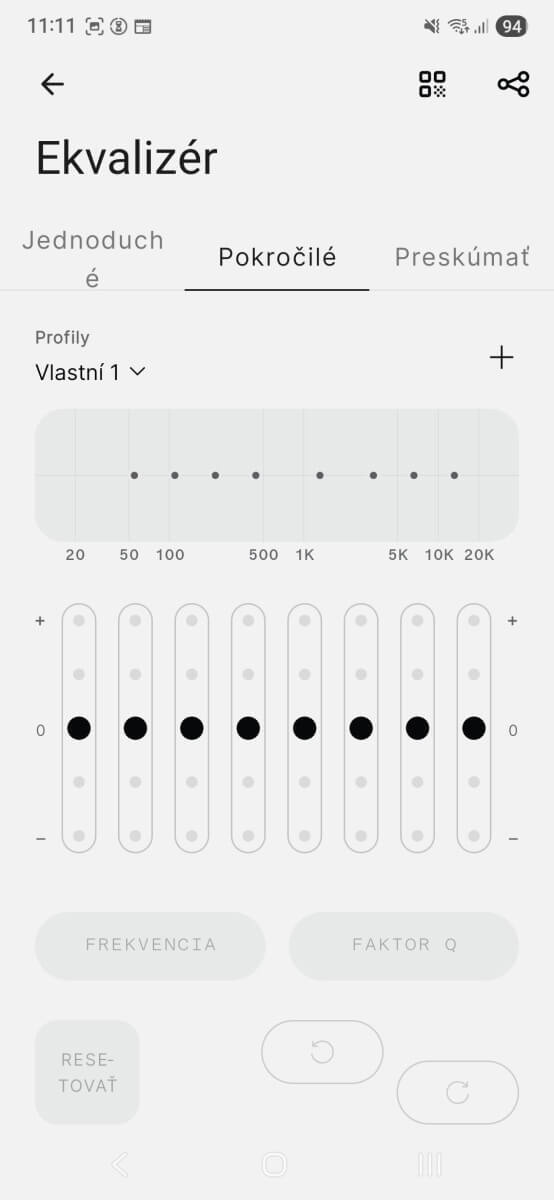Redo the equalizer change
554x1200 pixels.
click(x=458, y=1092)
